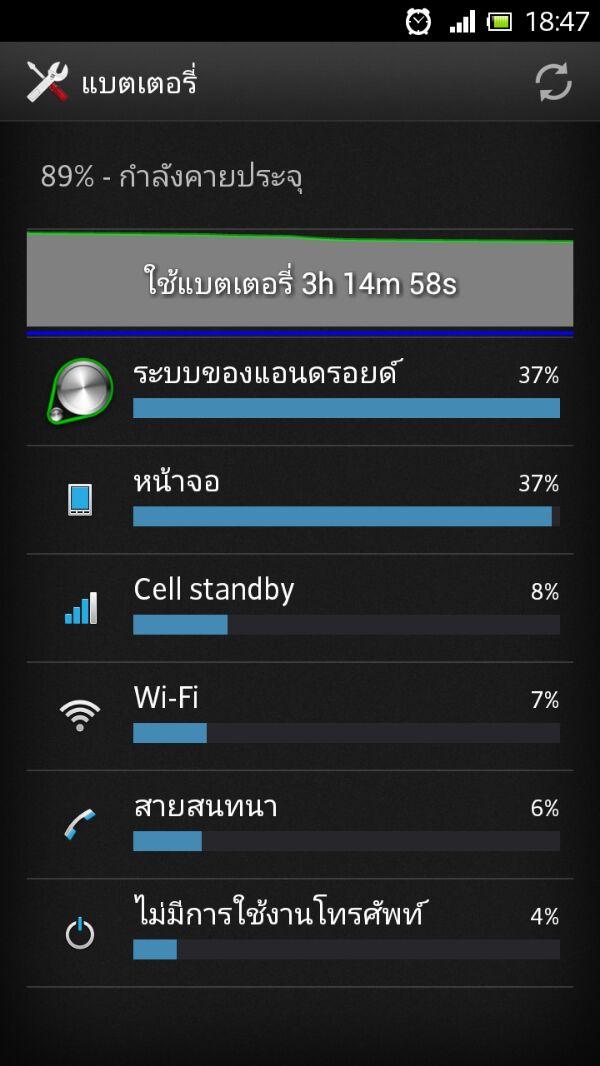Refresh battery usage statistics
This screenshot has height=1066, width=600.
[x=553, y=83]
